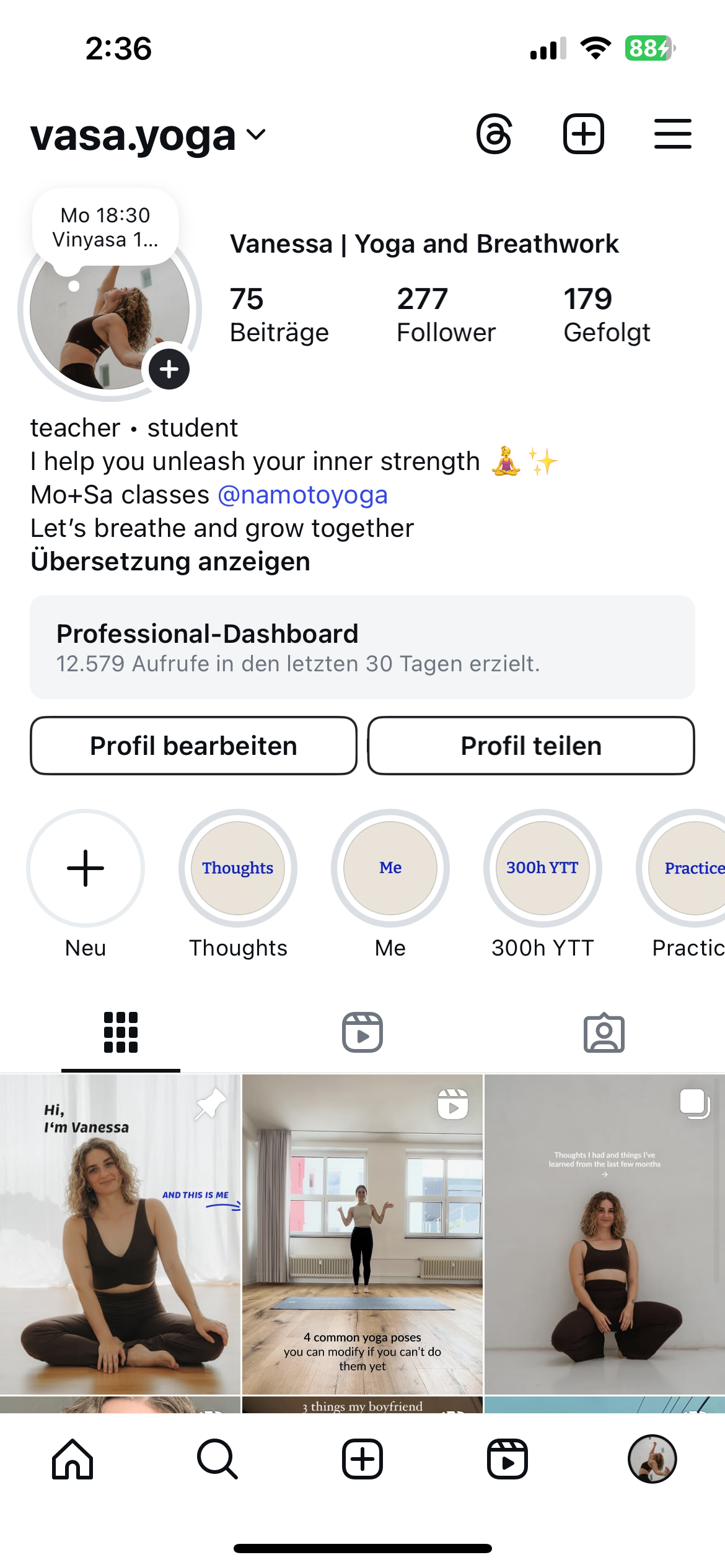Open the pinned Hi, I'm Vanessa post
The height and width of the screenshot is (1568, 725).
(120, 1234)
